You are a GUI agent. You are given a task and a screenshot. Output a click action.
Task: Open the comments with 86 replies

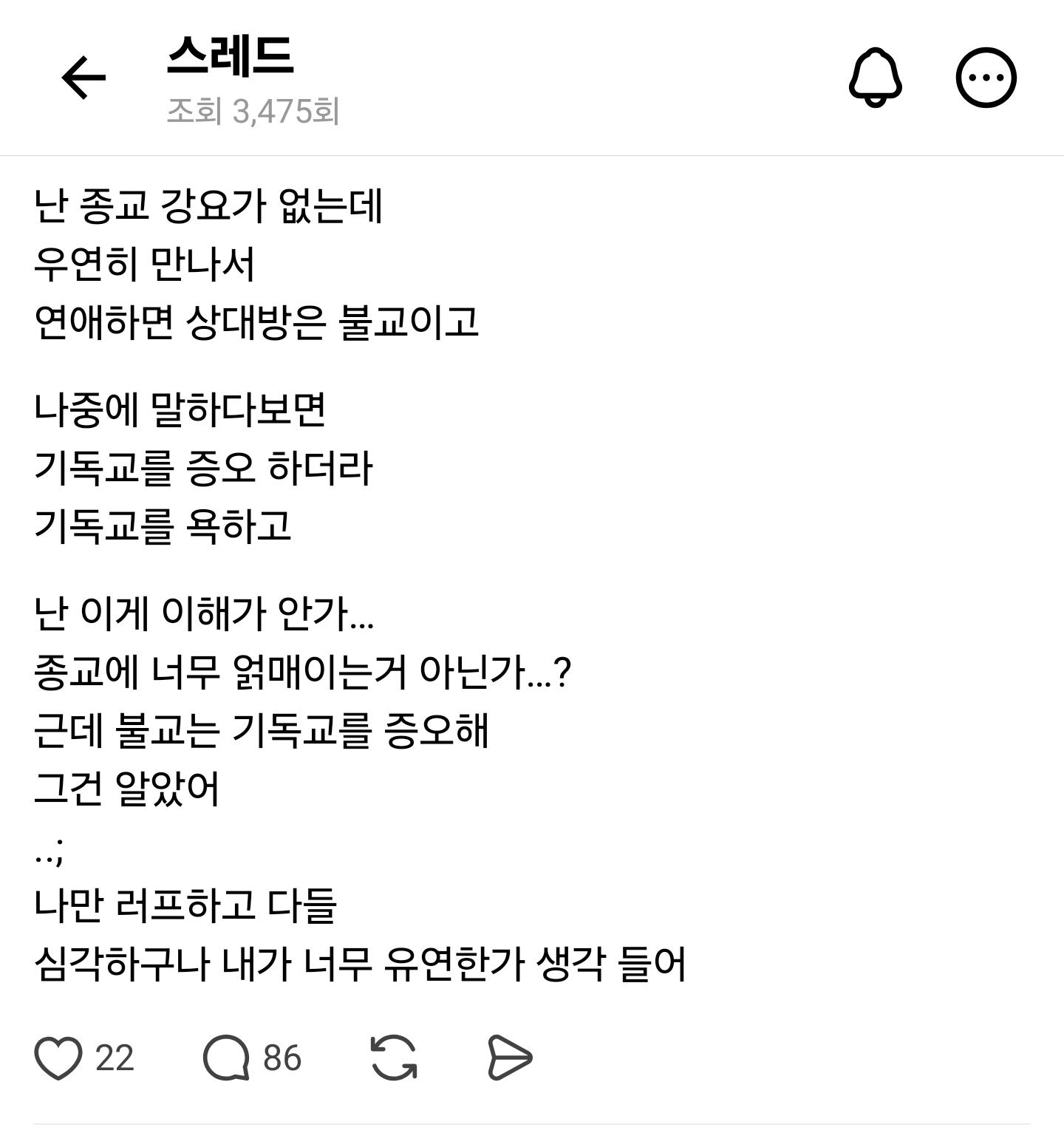tap(227, 1058)
